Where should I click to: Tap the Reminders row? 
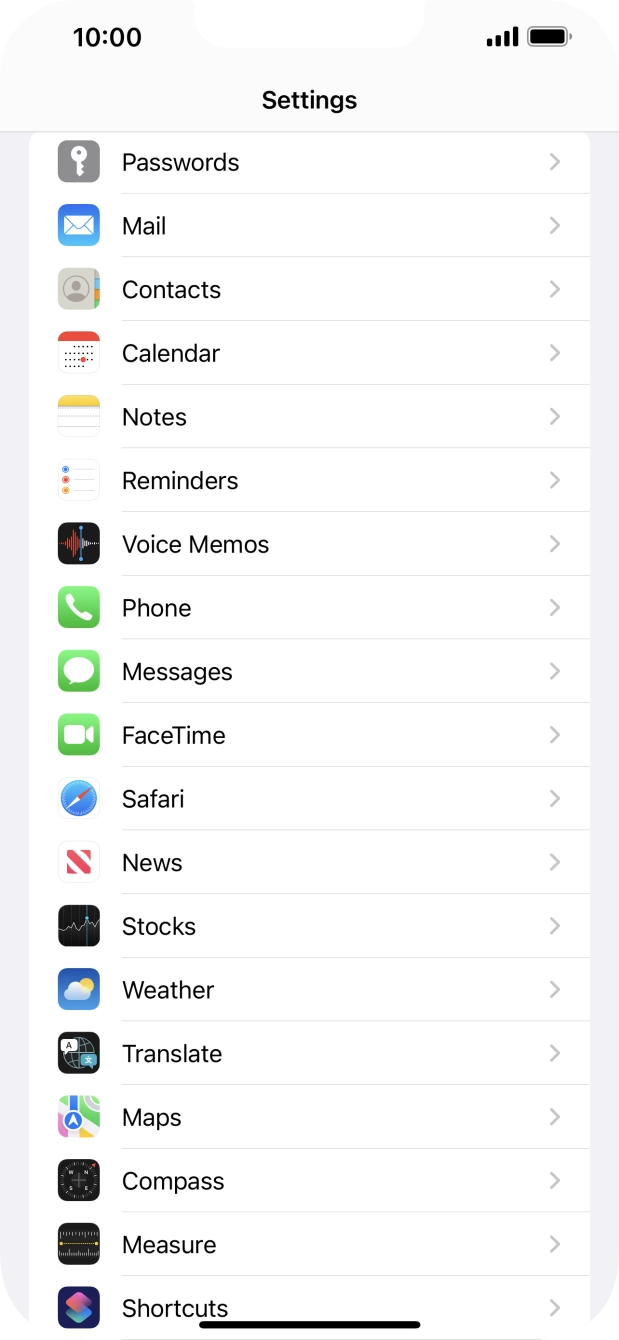pos(309,481)
